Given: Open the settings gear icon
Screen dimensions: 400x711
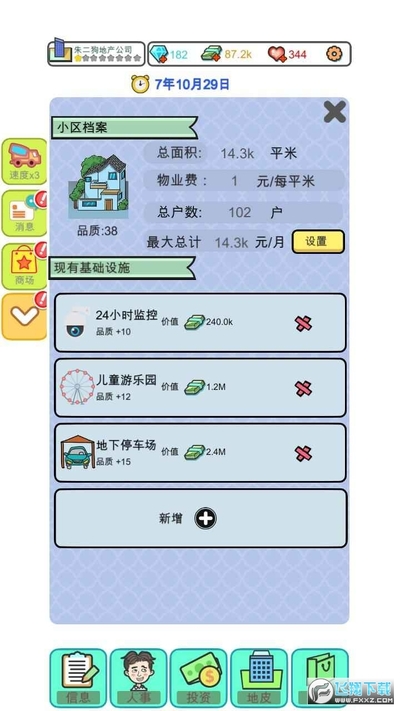Looking at the screenshot, I should pos(334,54).
